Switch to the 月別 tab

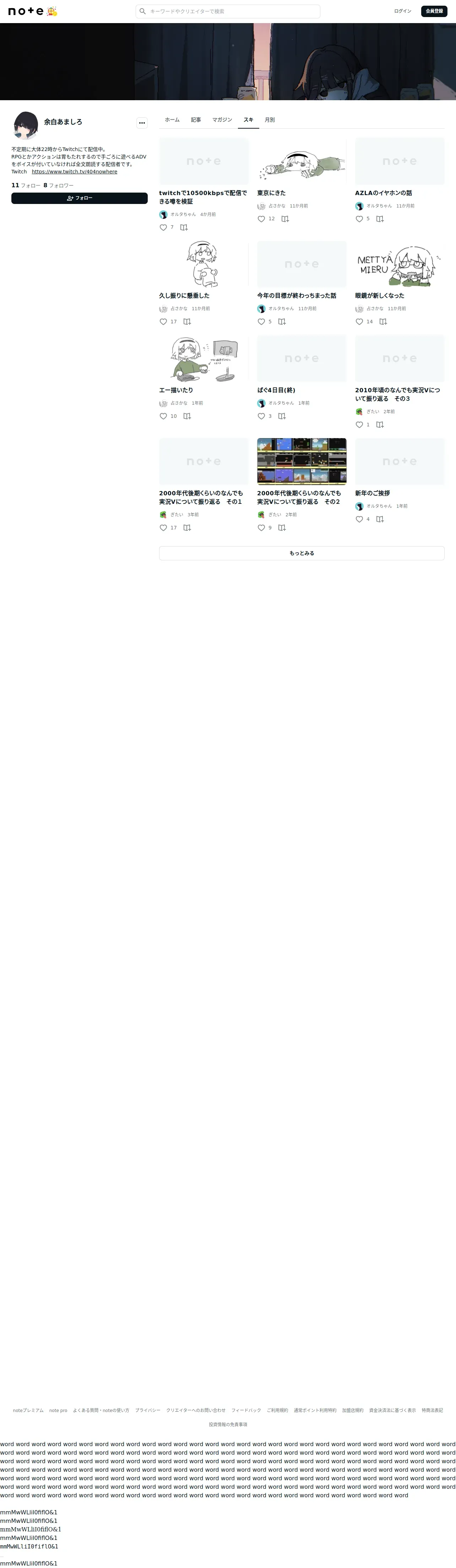click(269, 120)
